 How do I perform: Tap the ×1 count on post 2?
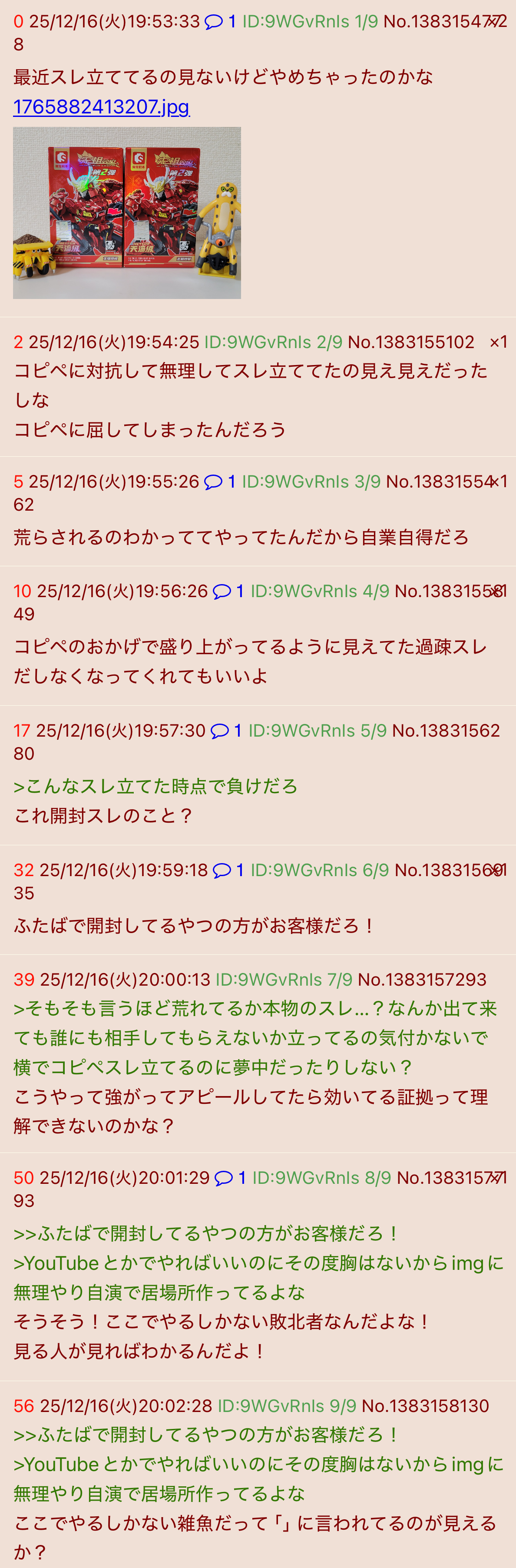(x=498, y=342)
